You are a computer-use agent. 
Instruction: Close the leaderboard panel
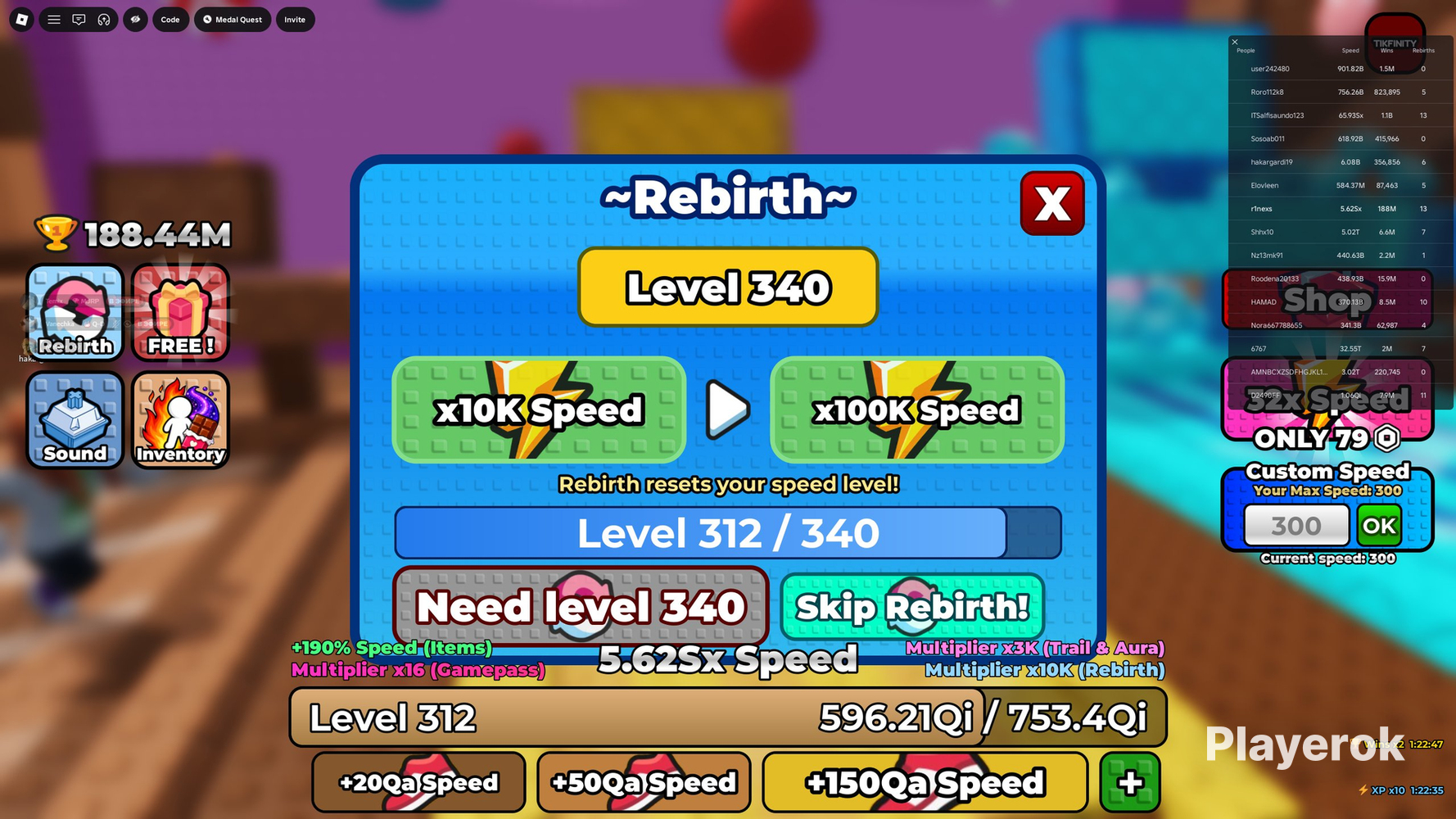coord(1235,42)
